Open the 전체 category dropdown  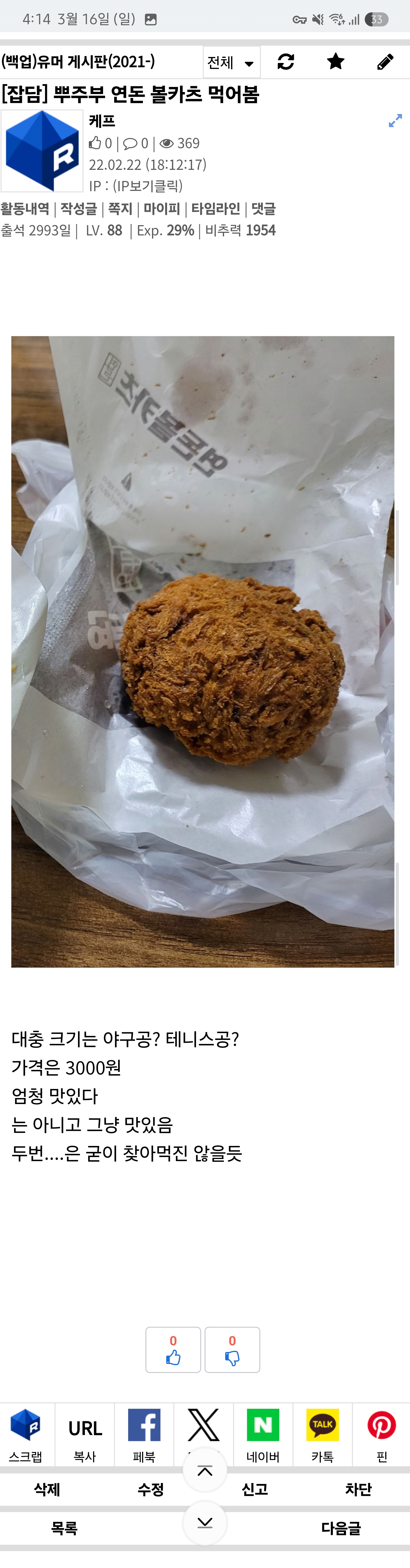coord(231,62)
